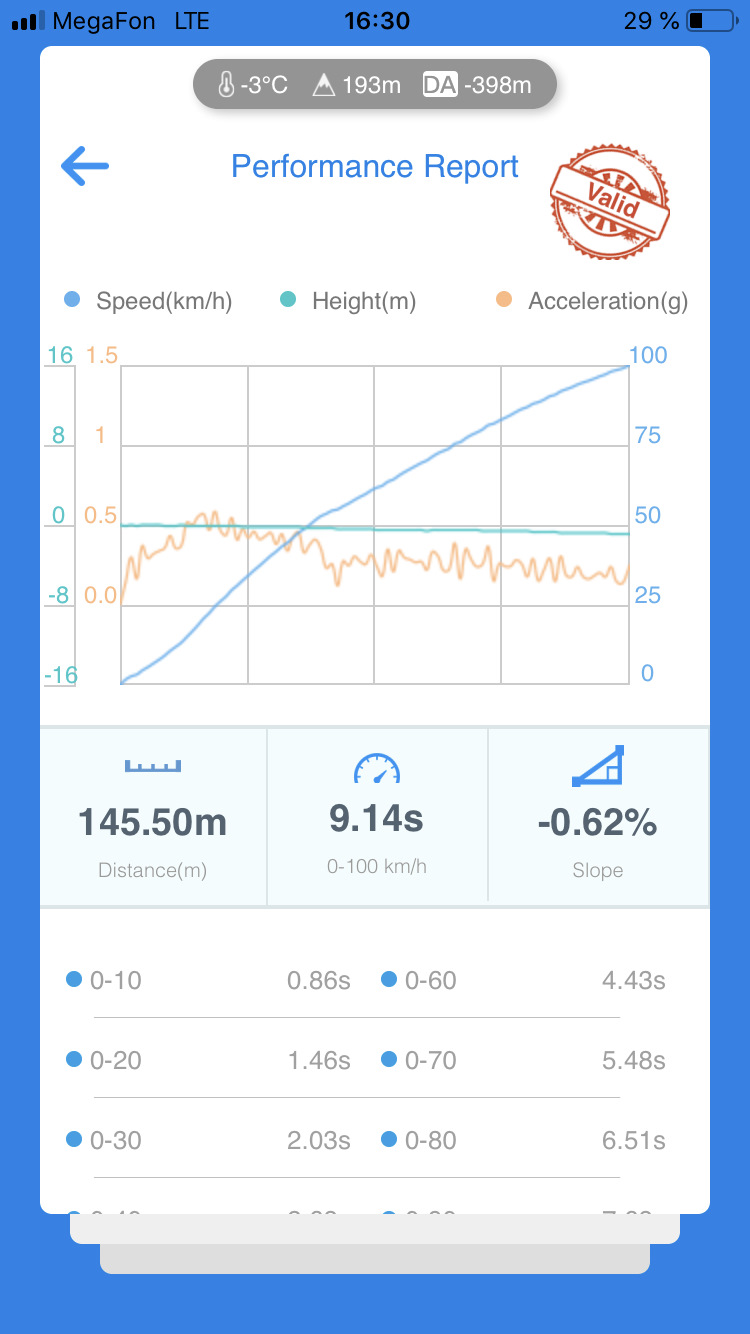
Task: Toggle the Height(m) series in the chart legend
Action: click(348, 301)
